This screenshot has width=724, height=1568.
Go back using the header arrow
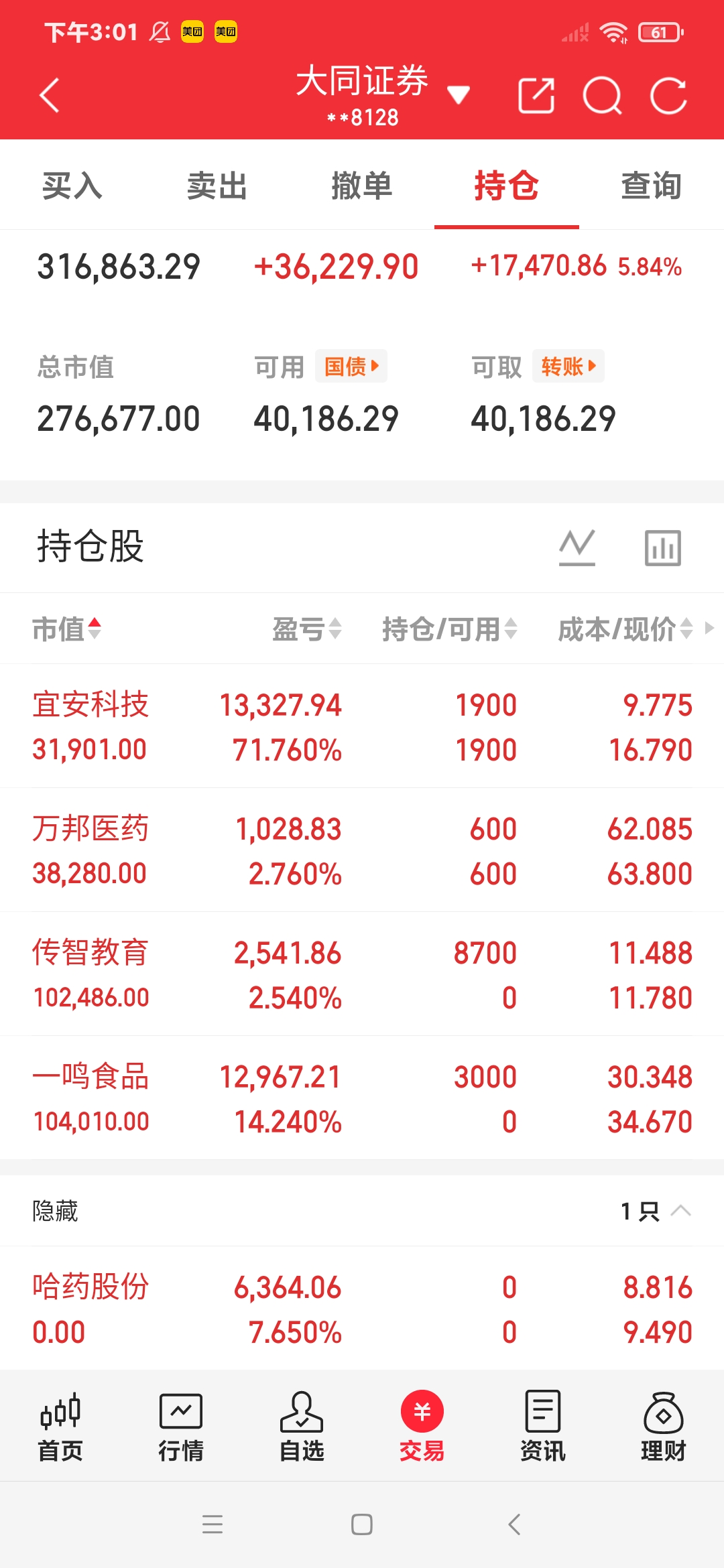pyautogui.click(x=50, y=95)
